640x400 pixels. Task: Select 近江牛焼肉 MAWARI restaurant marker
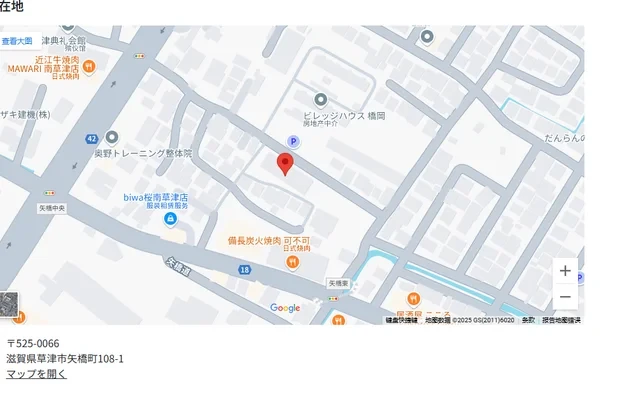click(x=89, y=67)
